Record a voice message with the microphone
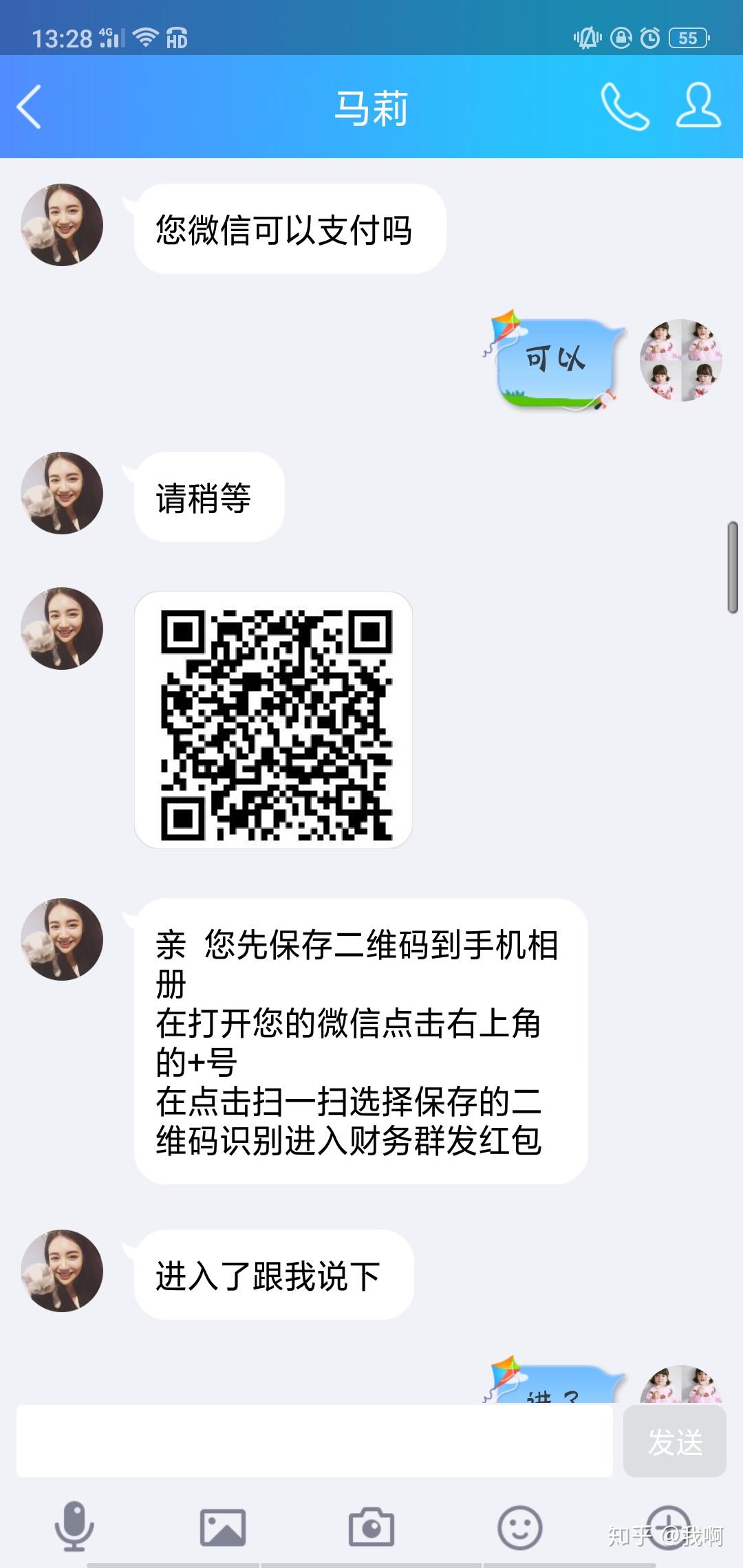The width and height of the screenshot is (743, 1568). (x=74, y=1527)
